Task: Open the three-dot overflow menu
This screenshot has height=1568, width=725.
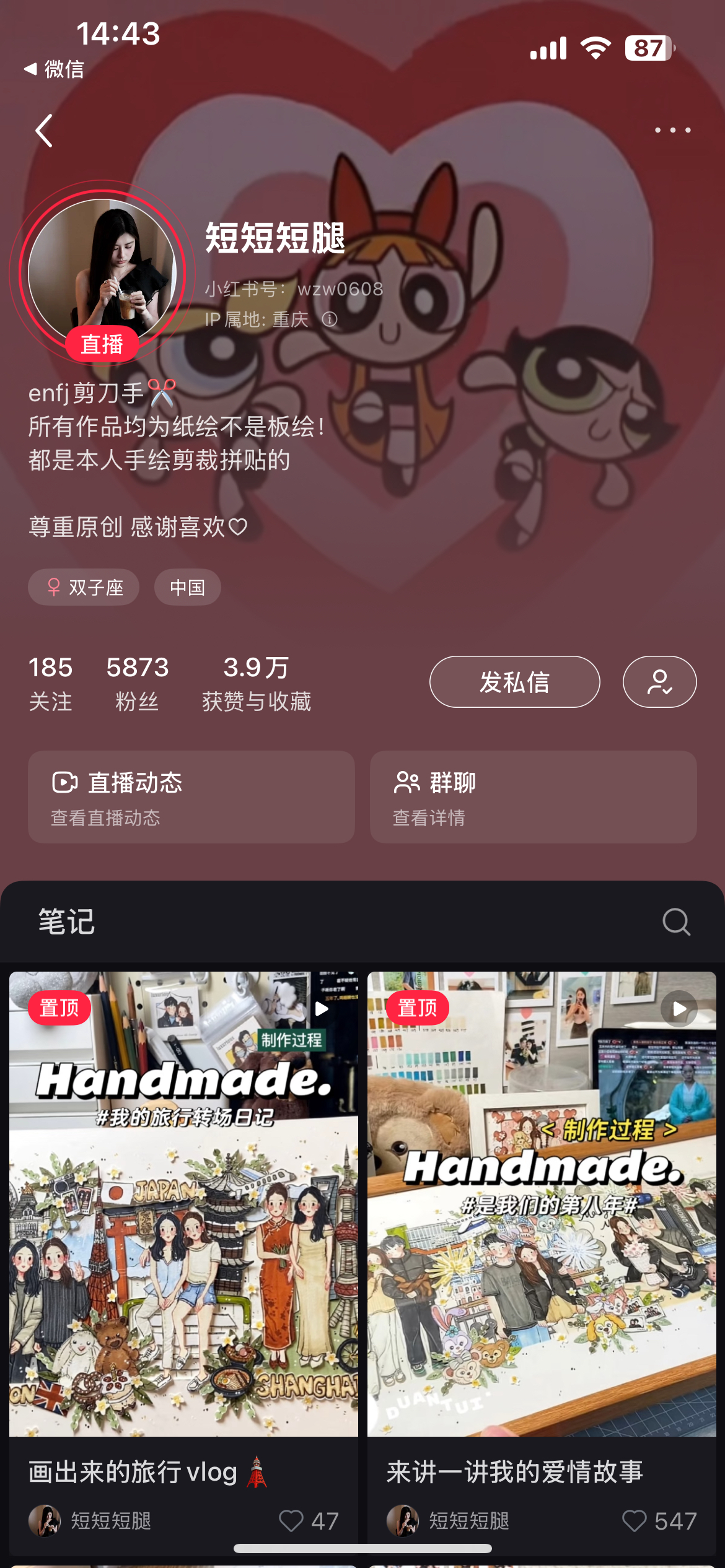Action: tap(672, 130)
